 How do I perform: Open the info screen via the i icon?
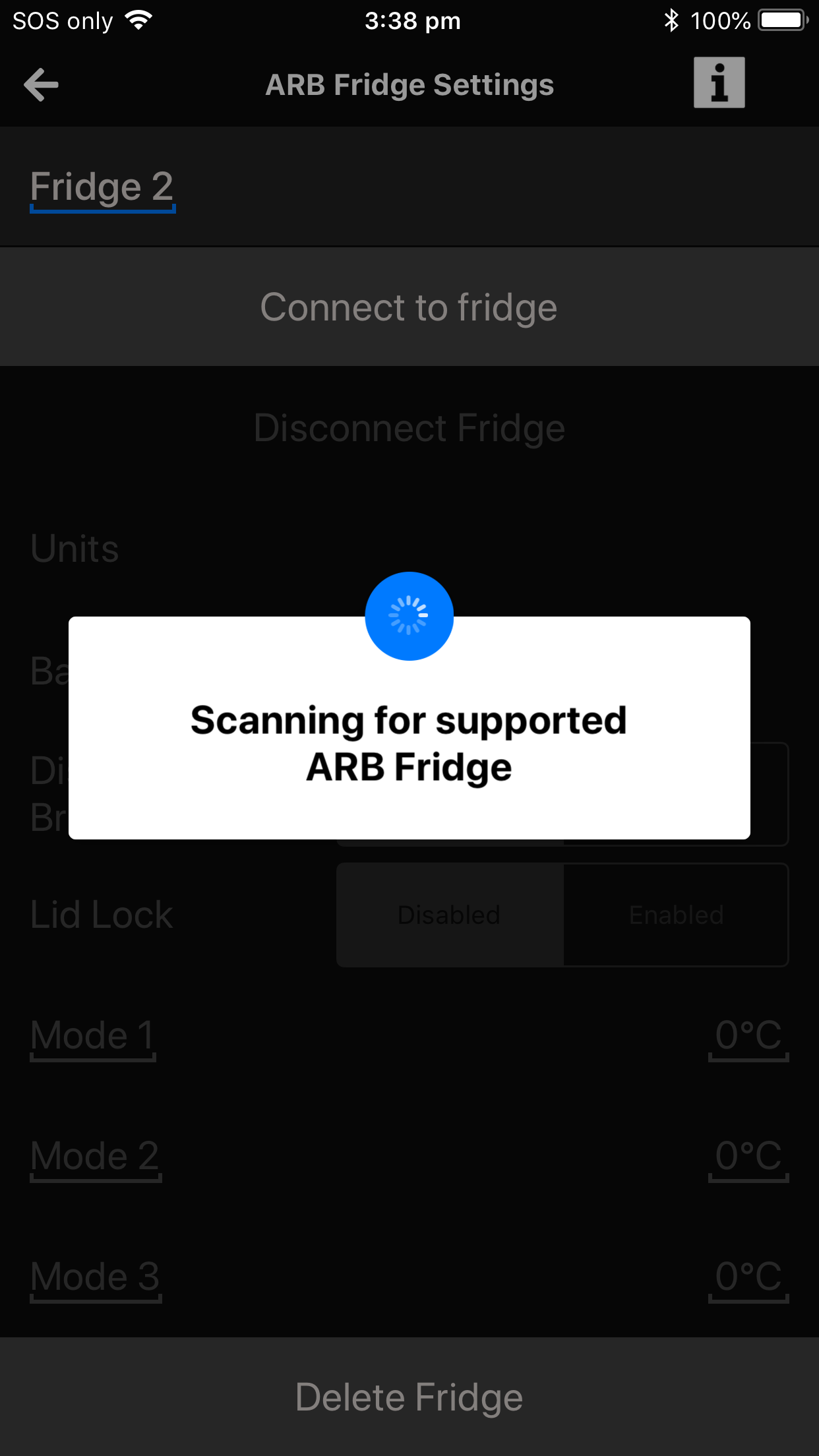tap(719, 82)
